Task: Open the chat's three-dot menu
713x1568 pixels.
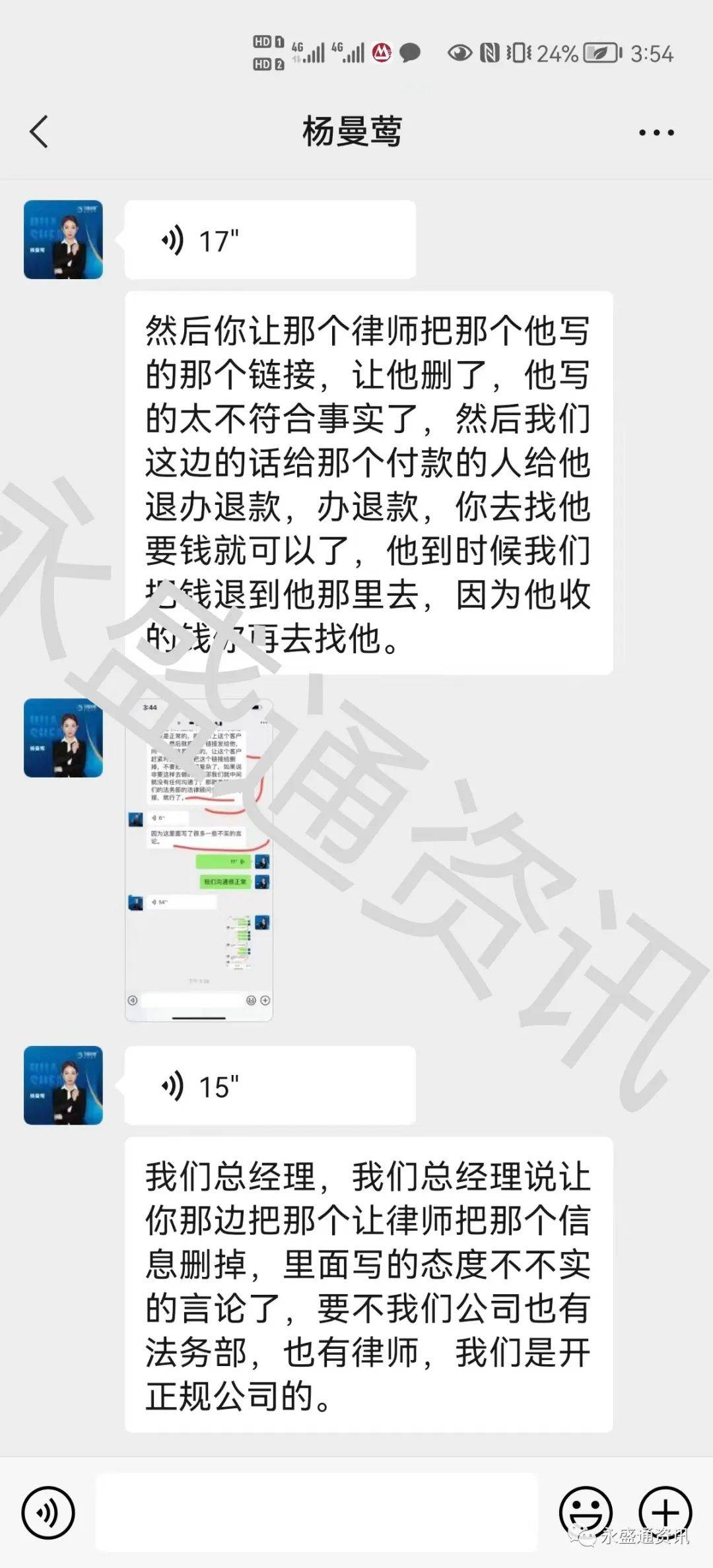Action: (x=656, y=133)
